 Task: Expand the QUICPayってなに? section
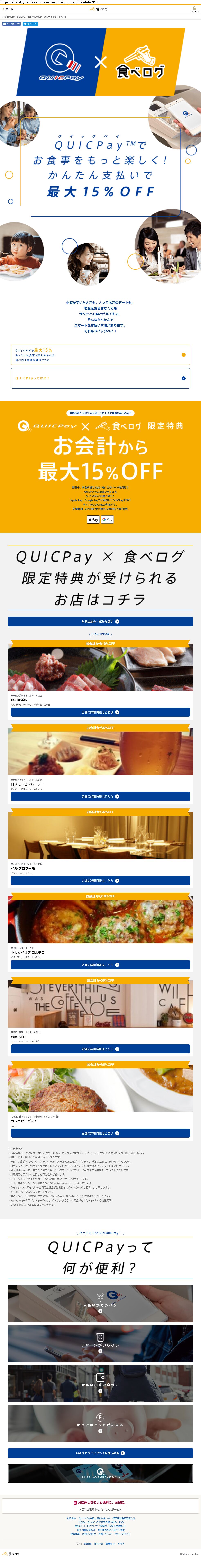[100, 378]
